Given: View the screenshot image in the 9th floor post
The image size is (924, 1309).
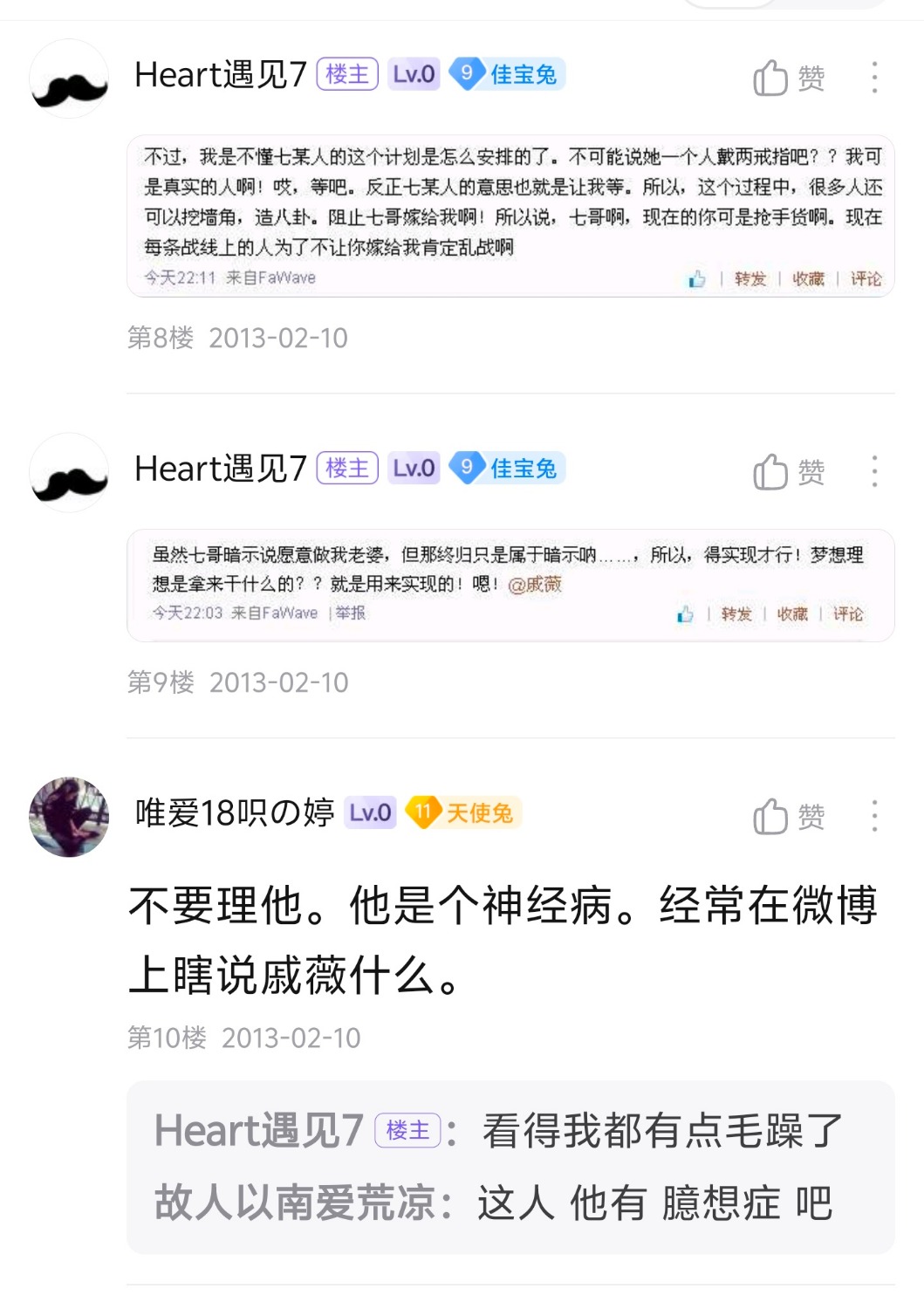Looking at the screenshot, I should [x=510, y=585].
